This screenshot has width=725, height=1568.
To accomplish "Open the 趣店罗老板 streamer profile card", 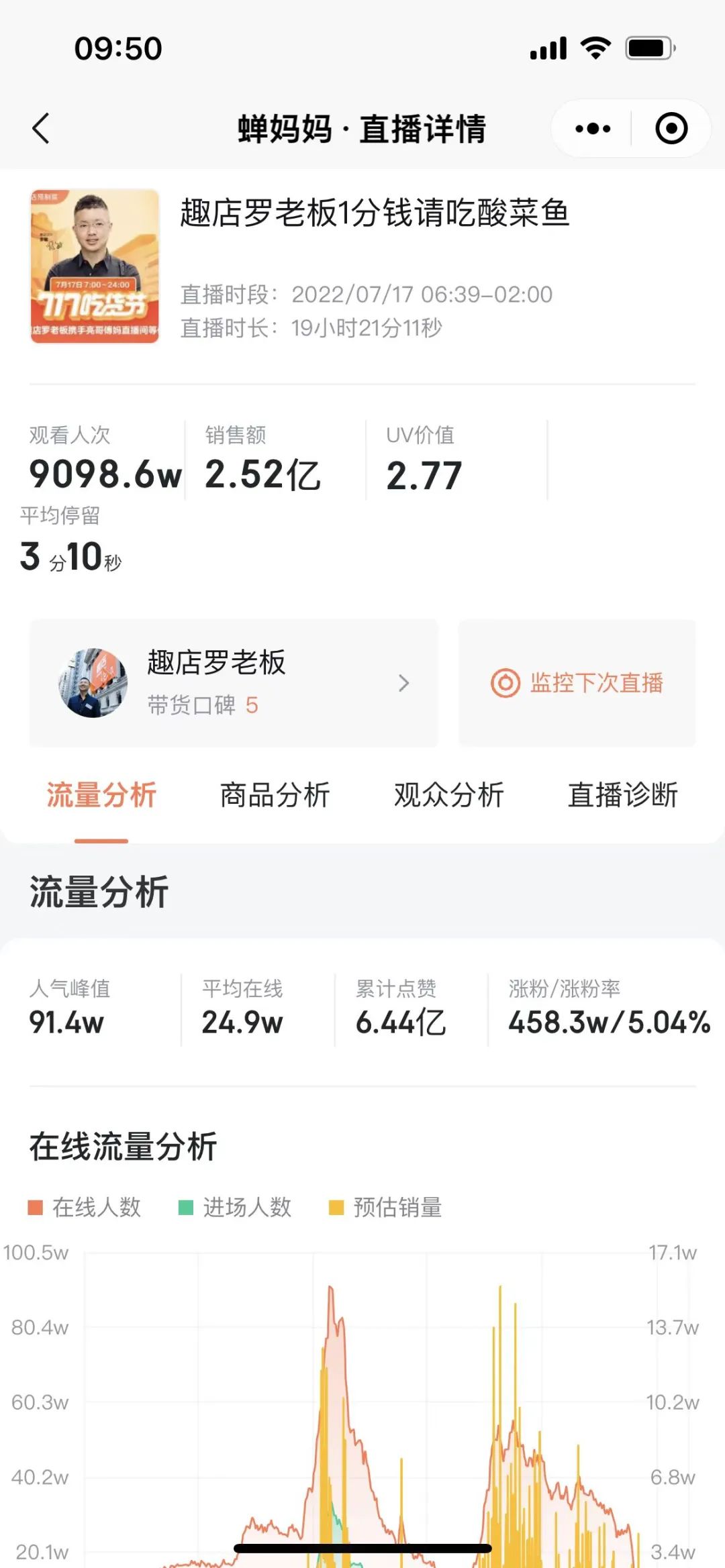I will pyautogui.click(x=234, y=683).
